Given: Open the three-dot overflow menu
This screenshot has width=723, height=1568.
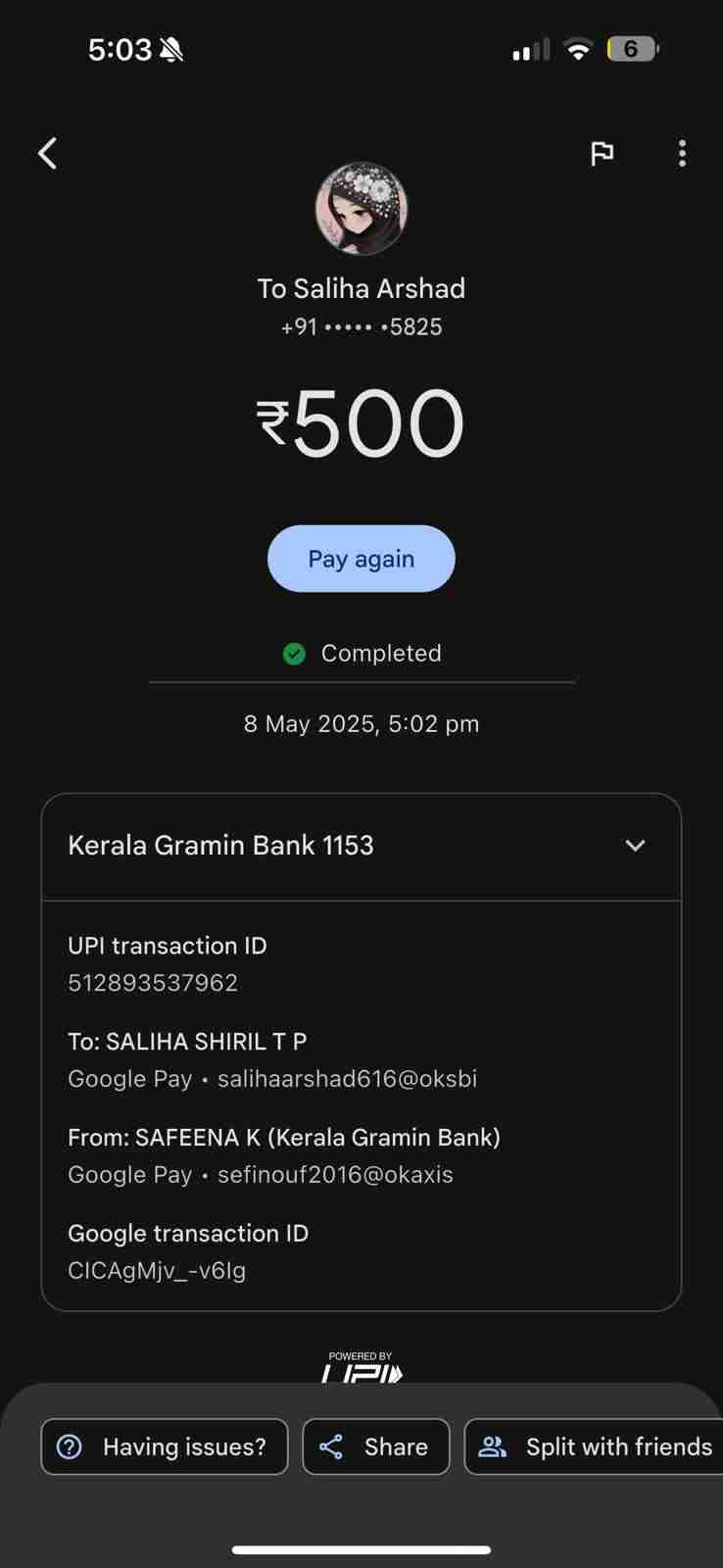Looking at the screenshot, I should [682, 153].
